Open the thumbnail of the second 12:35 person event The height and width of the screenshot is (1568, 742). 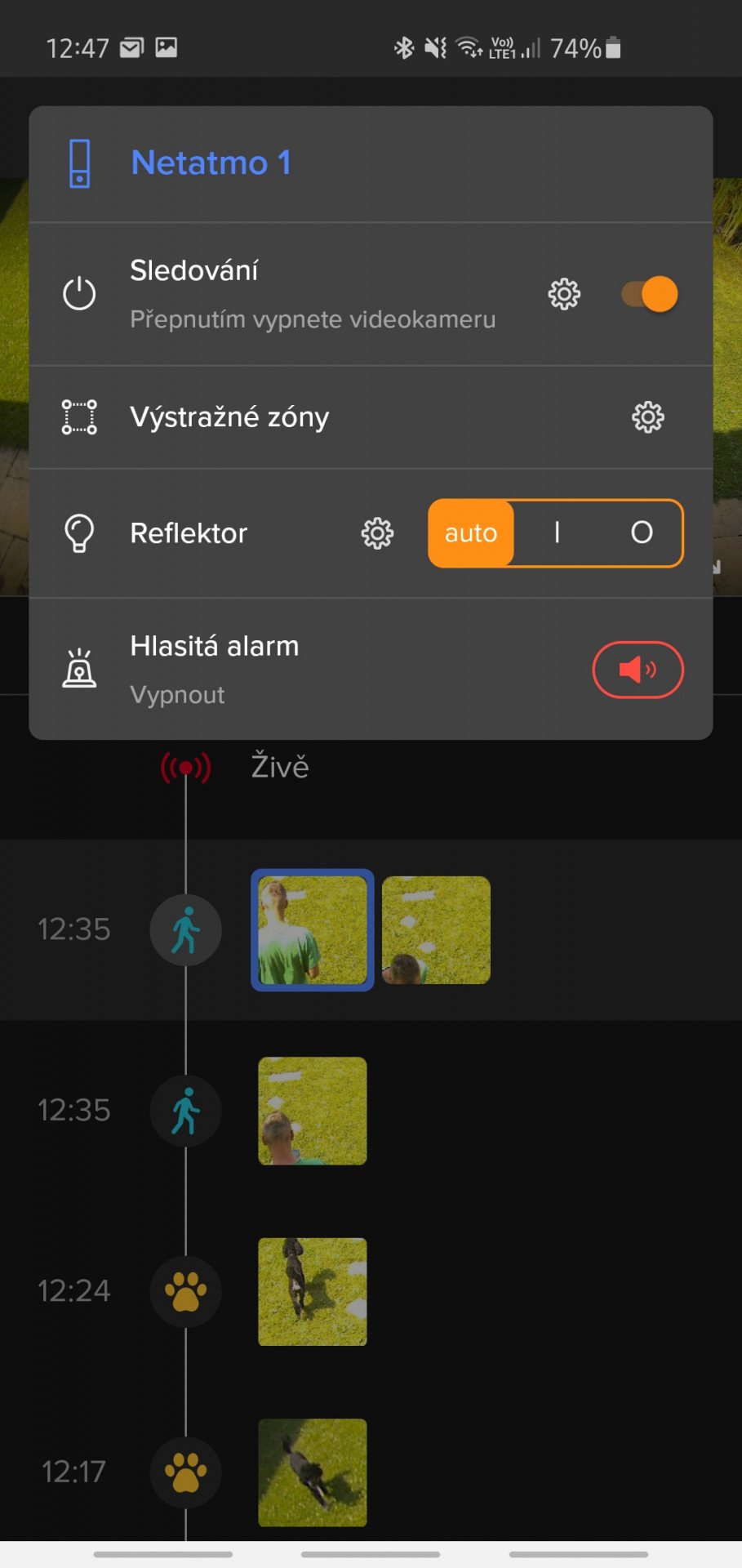(313, 1111)
